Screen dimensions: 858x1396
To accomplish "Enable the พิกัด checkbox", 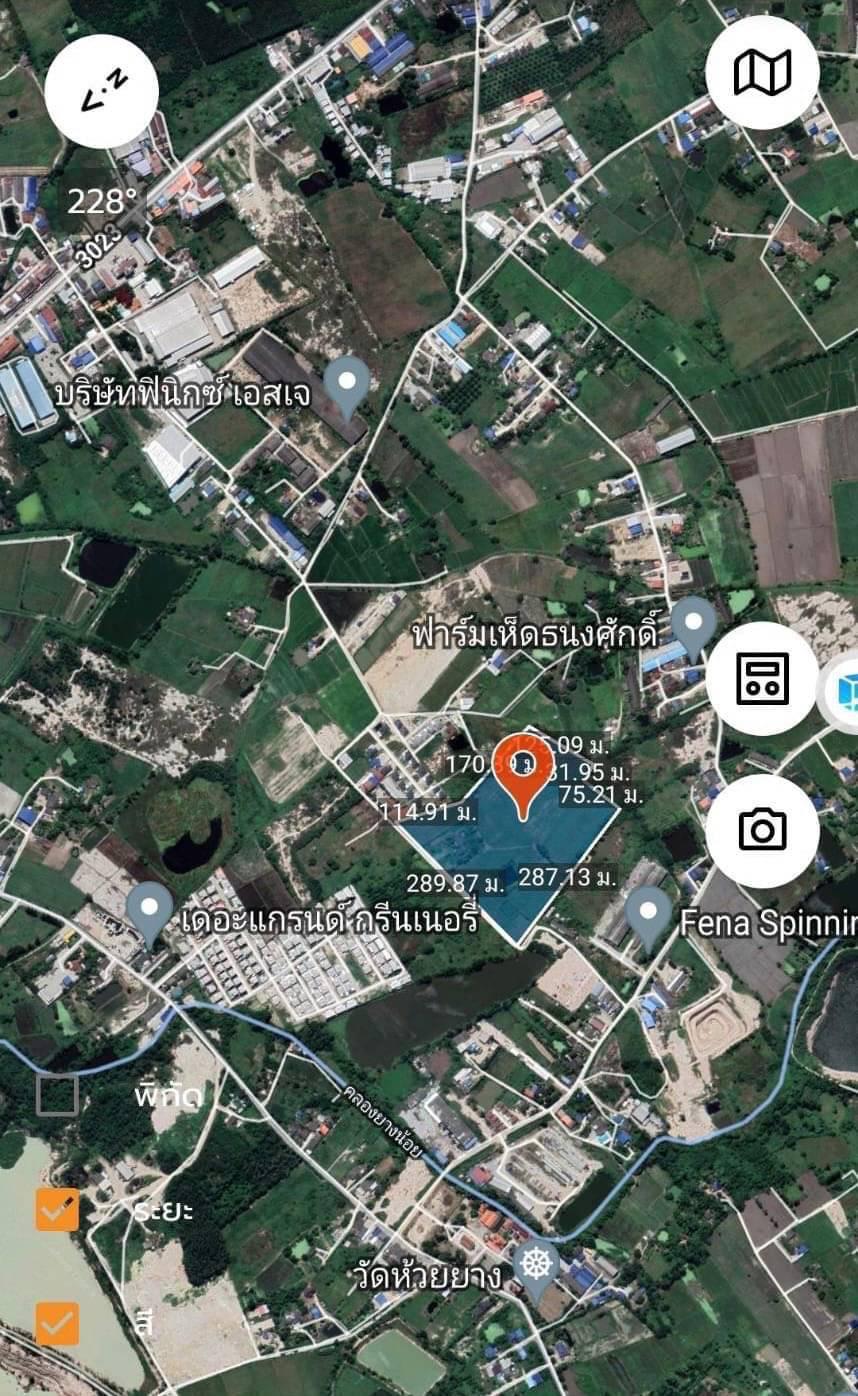I will pyautogui.click(x=57, y=1095).
